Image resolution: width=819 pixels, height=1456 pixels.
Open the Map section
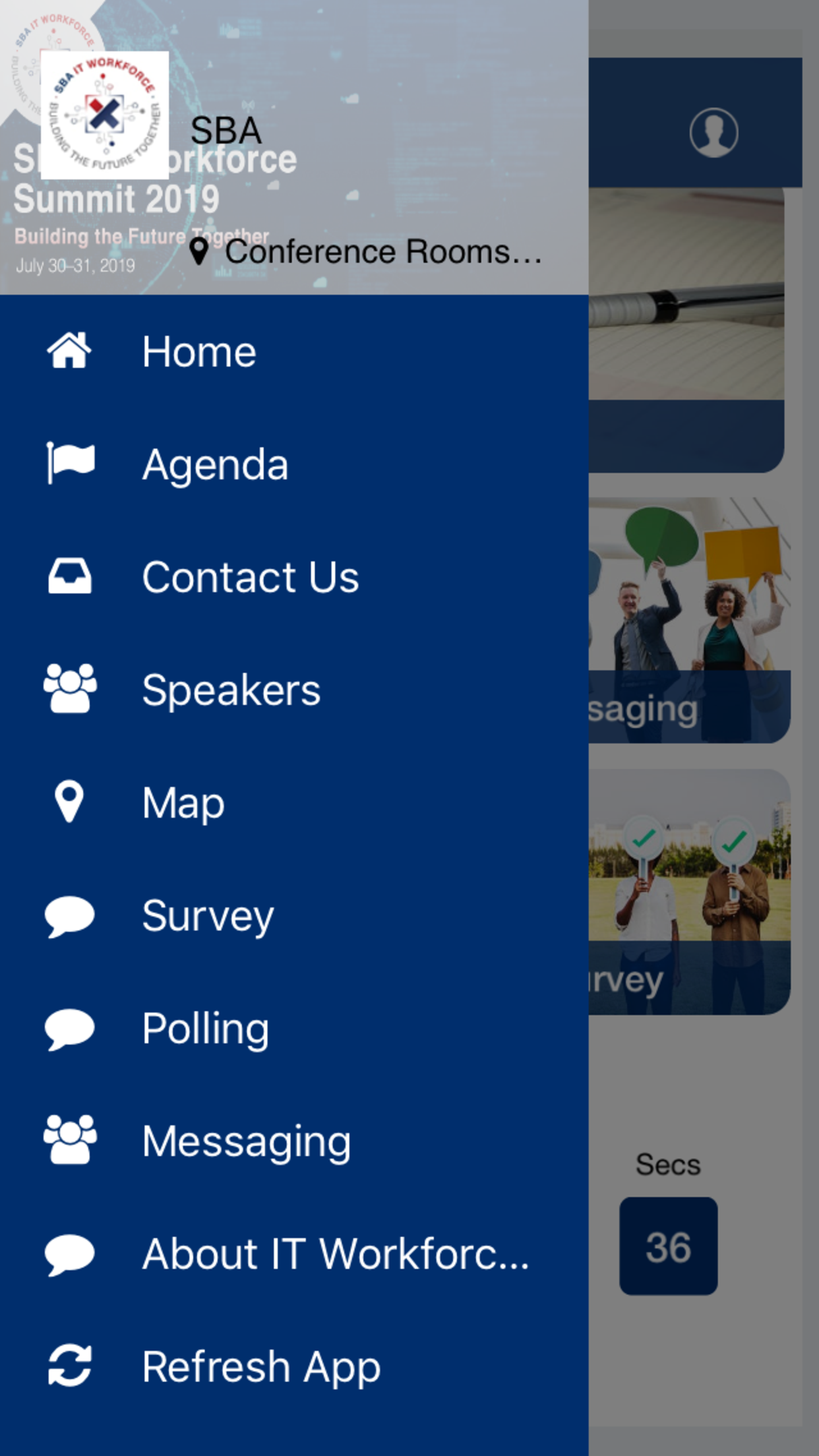click(183, 803)
